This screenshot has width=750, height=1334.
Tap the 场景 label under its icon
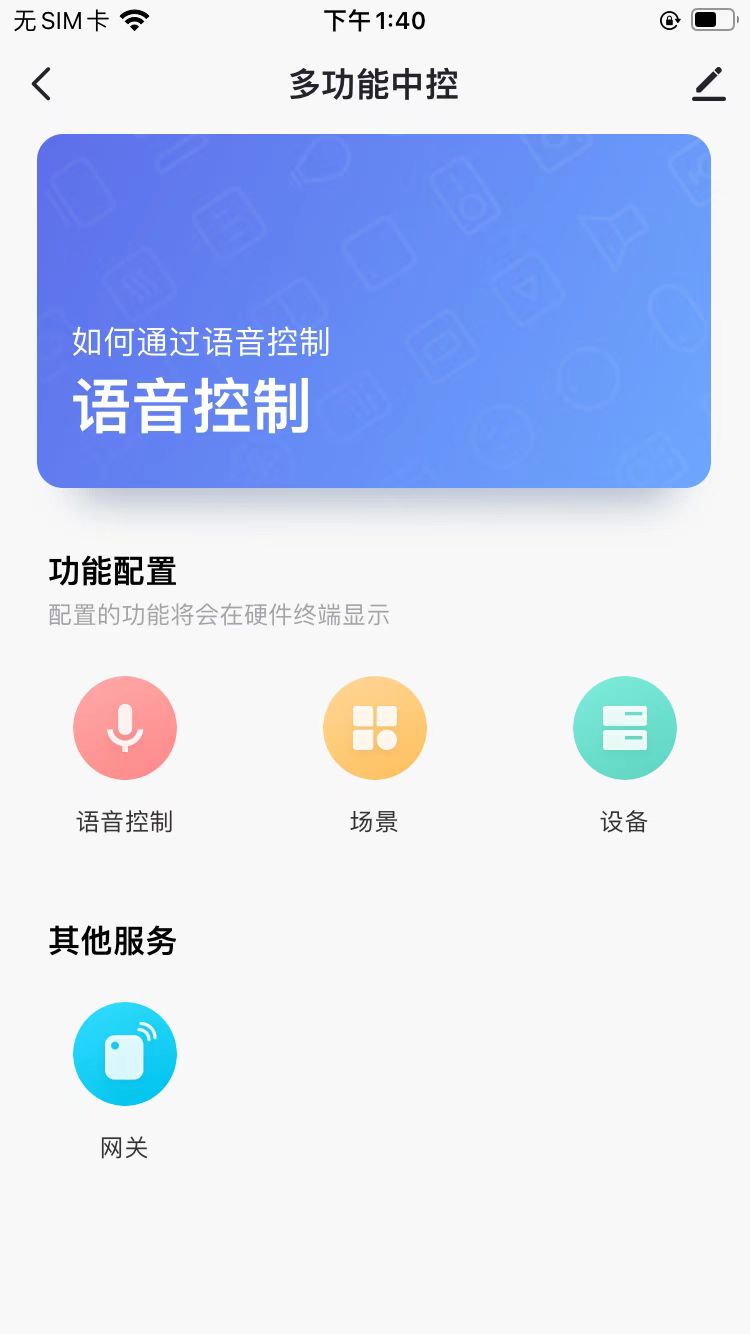(375, 822)
